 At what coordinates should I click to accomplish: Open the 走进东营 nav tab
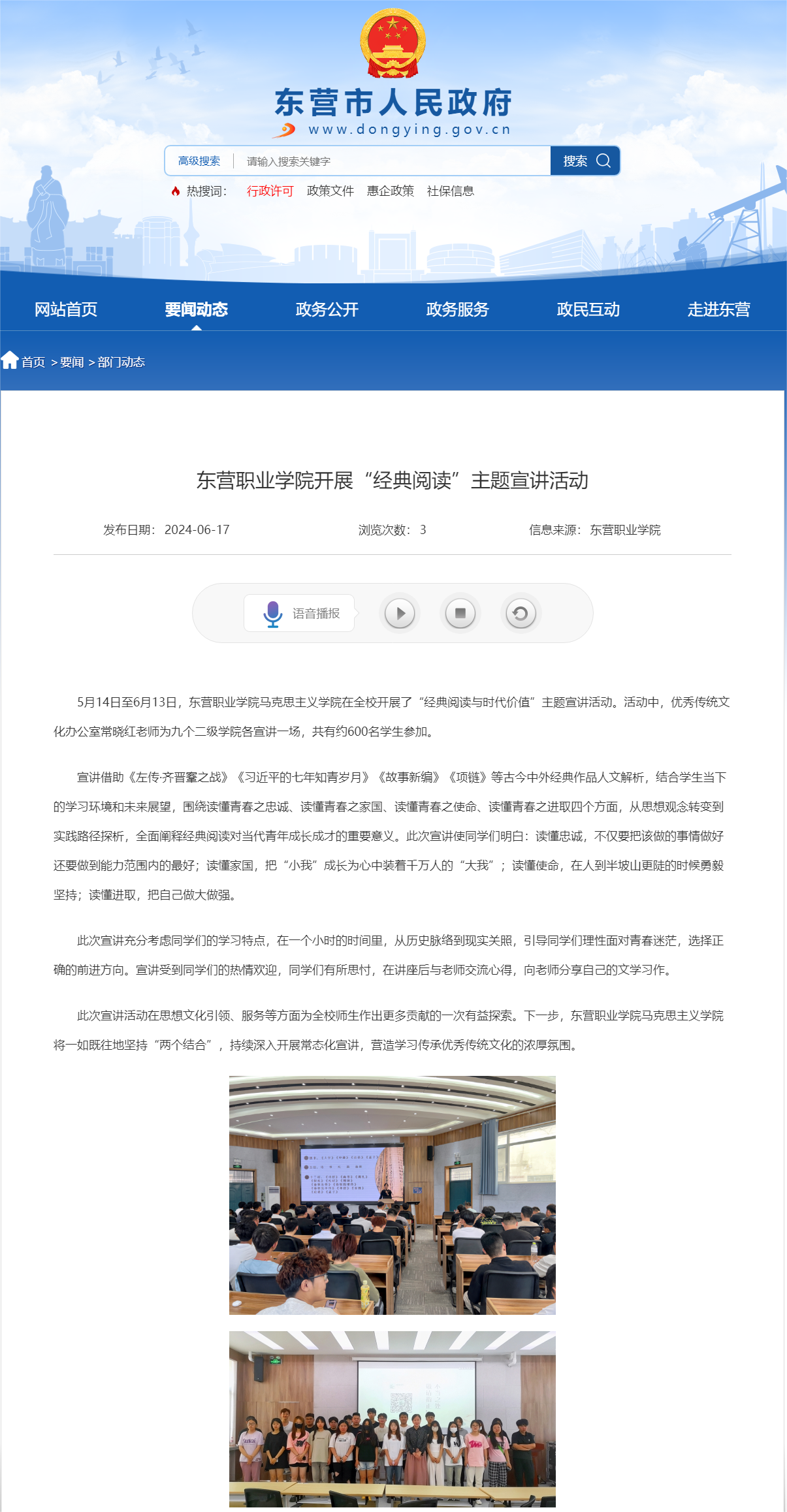pos(719,309)
